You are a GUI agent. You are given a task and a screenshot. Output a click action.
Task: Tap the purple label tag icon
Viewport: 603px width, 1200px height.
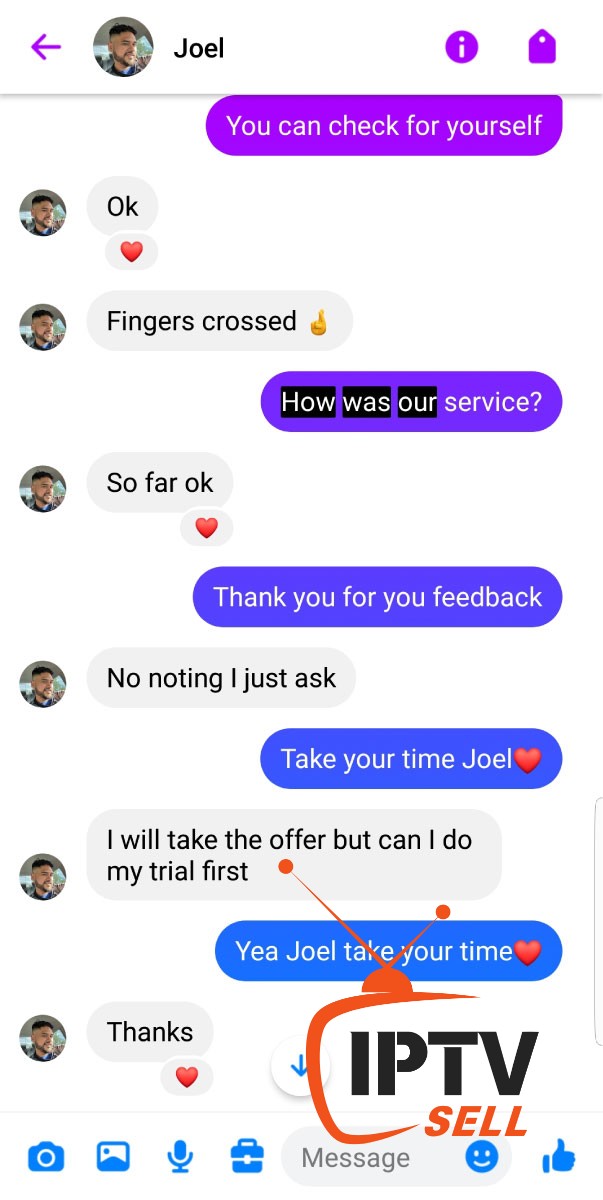point(542,47)
